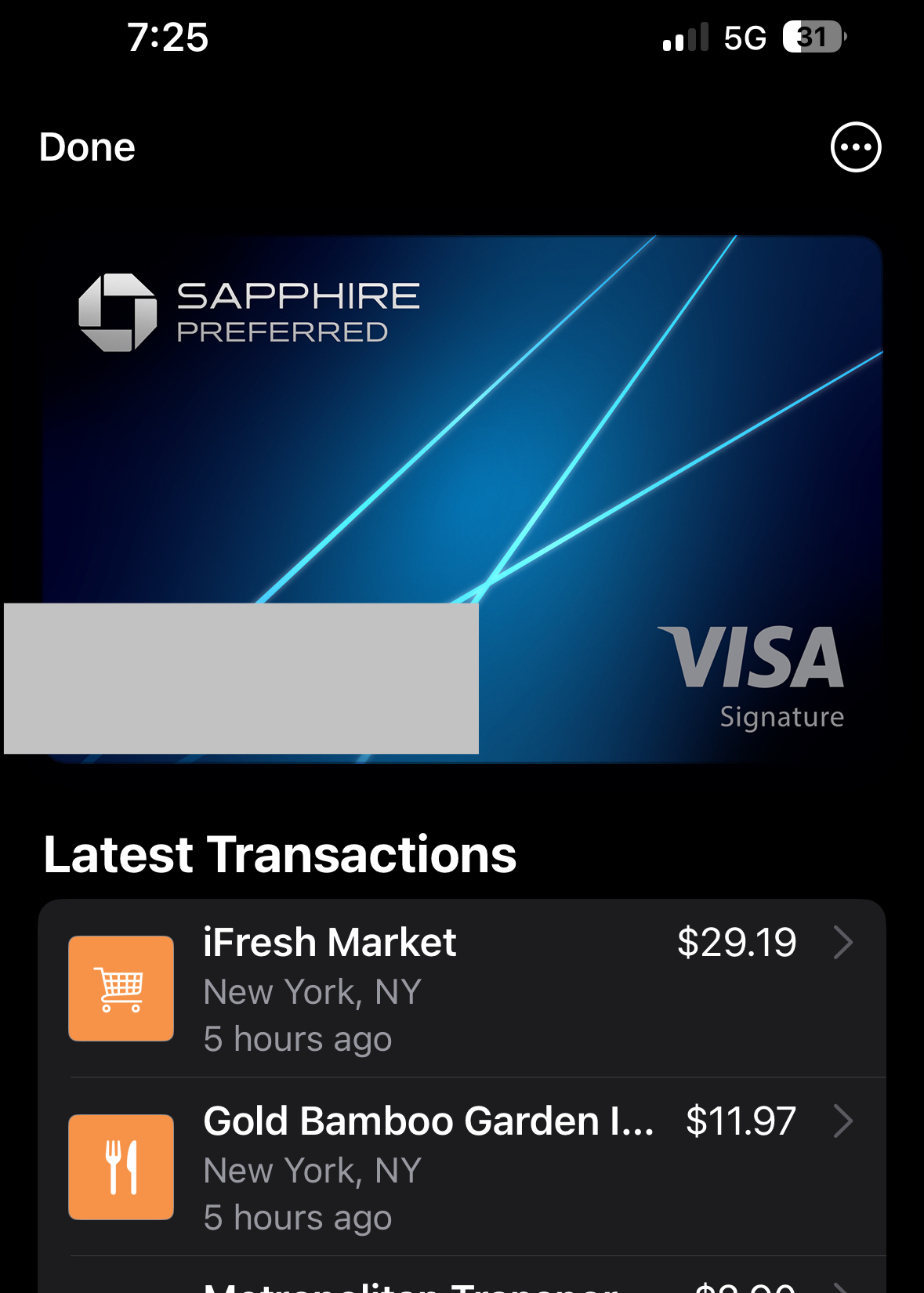
Task: Open the iFresh Market transaction
Action: [461, 989]
